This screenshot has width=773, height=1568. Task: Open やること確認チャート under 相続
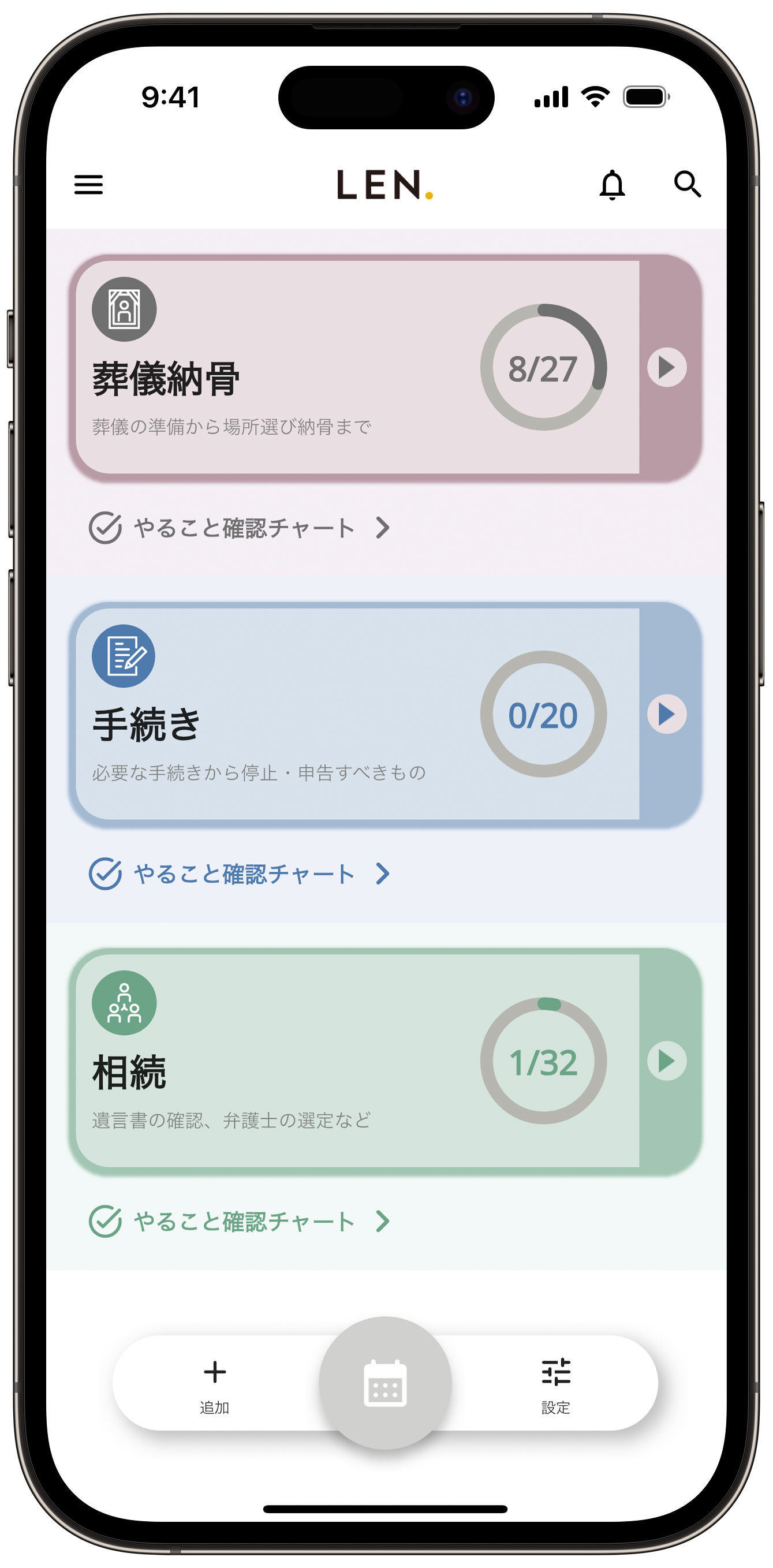coord(240,1221)
